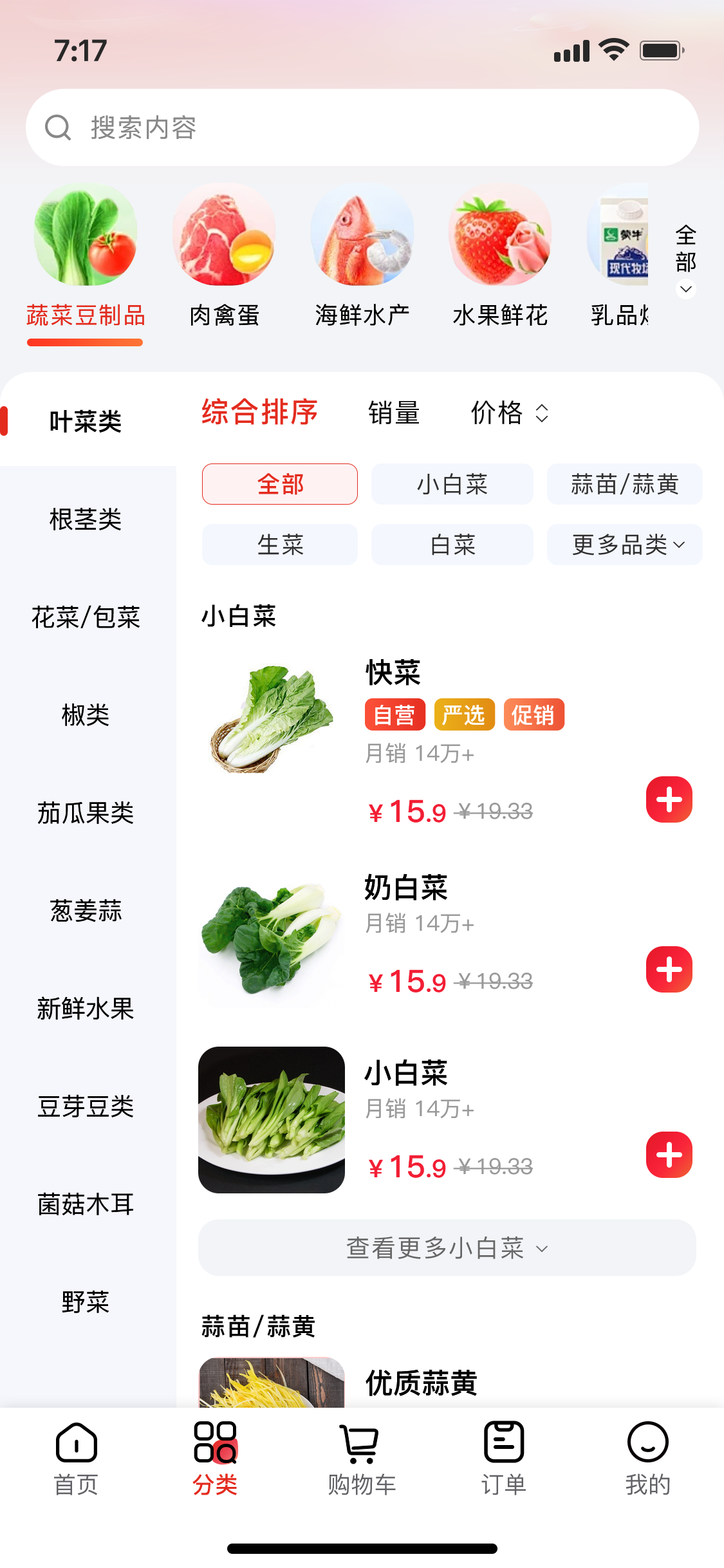
Task: Add 快菜 to the cart
Action: [x=669, y=799]
